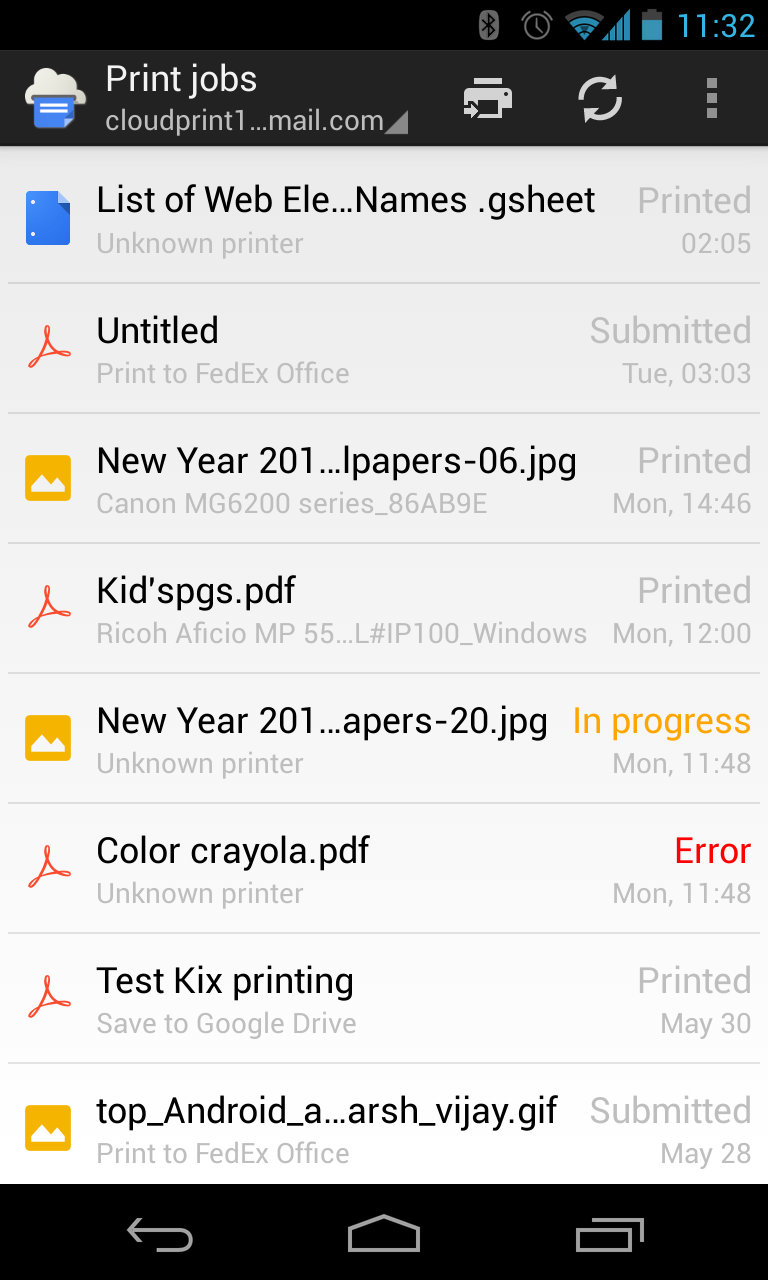Open Color crayola.pdf job with error
The image size is (768, 1280).
[384, 869]
